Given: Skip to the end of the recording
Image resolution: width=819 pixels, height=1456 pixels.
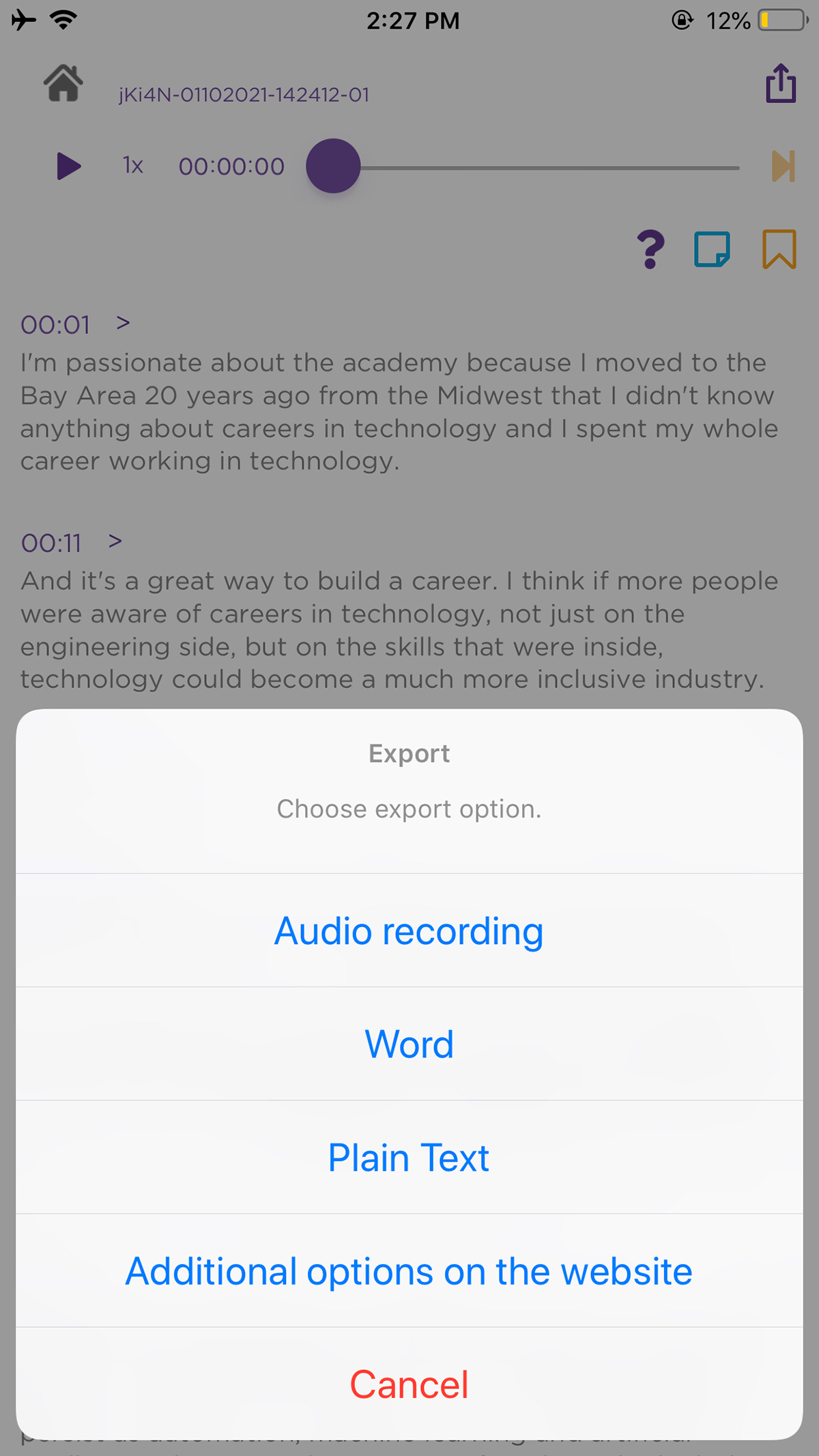Looking at the screenshot, I should tap(782, 166).
